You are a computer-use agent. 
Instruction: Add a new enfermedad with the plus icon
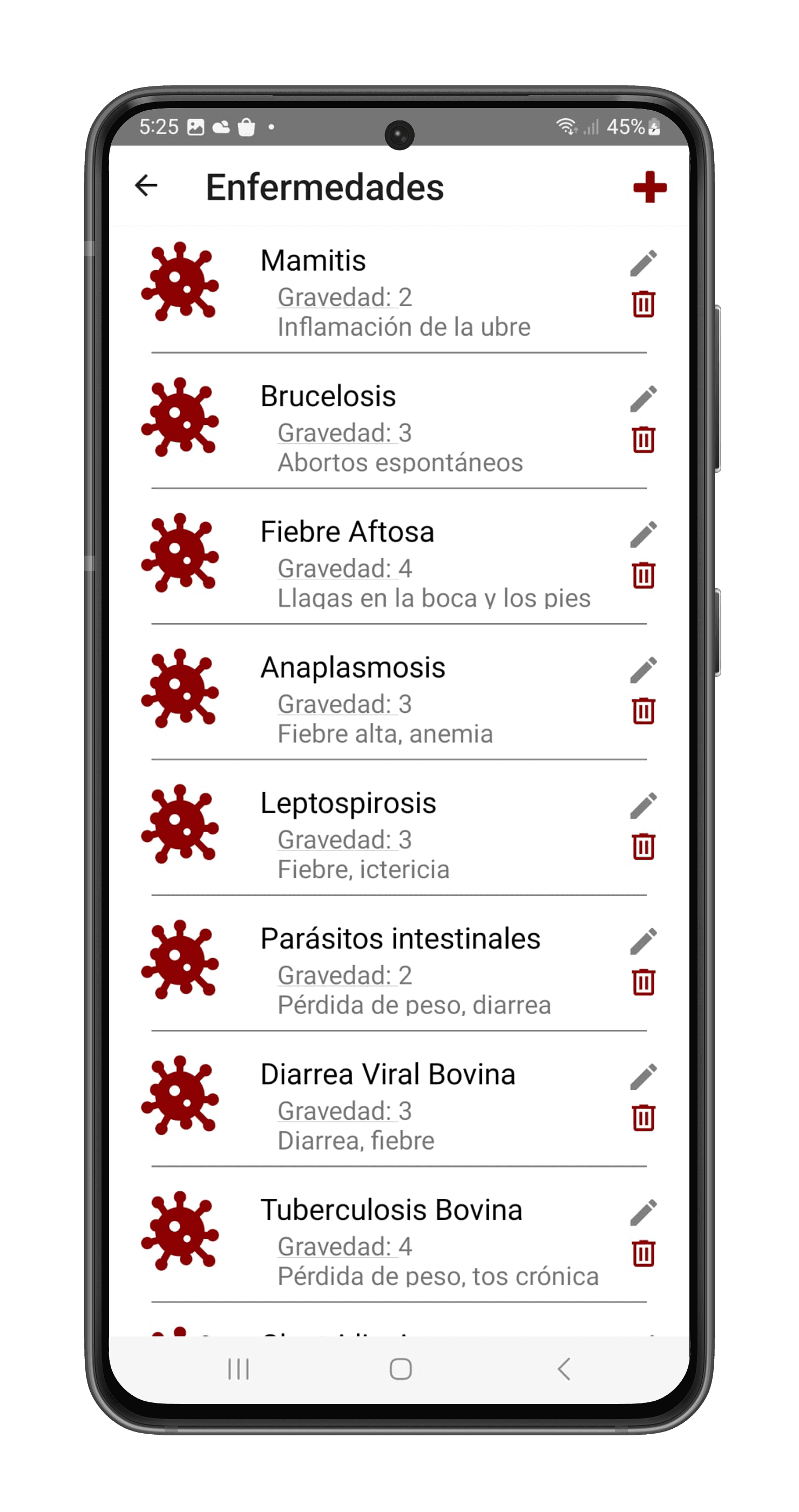649,187
